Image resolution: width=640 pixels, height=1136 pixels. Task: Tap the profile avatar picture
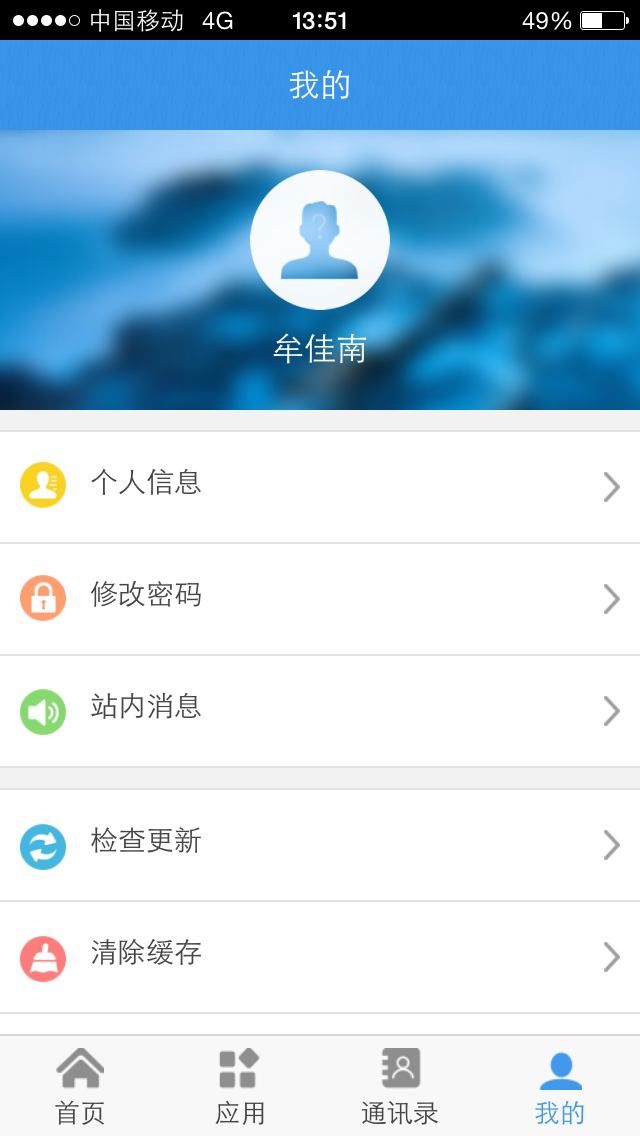click(320, 240)
